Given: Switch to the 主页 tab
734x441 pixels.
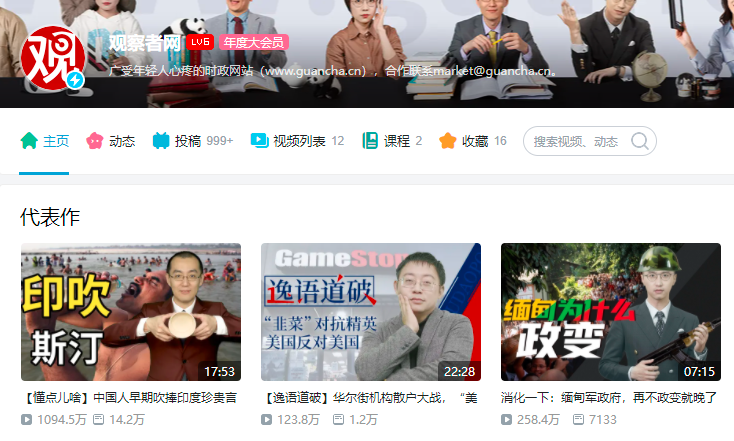Looking at the screenshot, I should click(x=45, y=141).
